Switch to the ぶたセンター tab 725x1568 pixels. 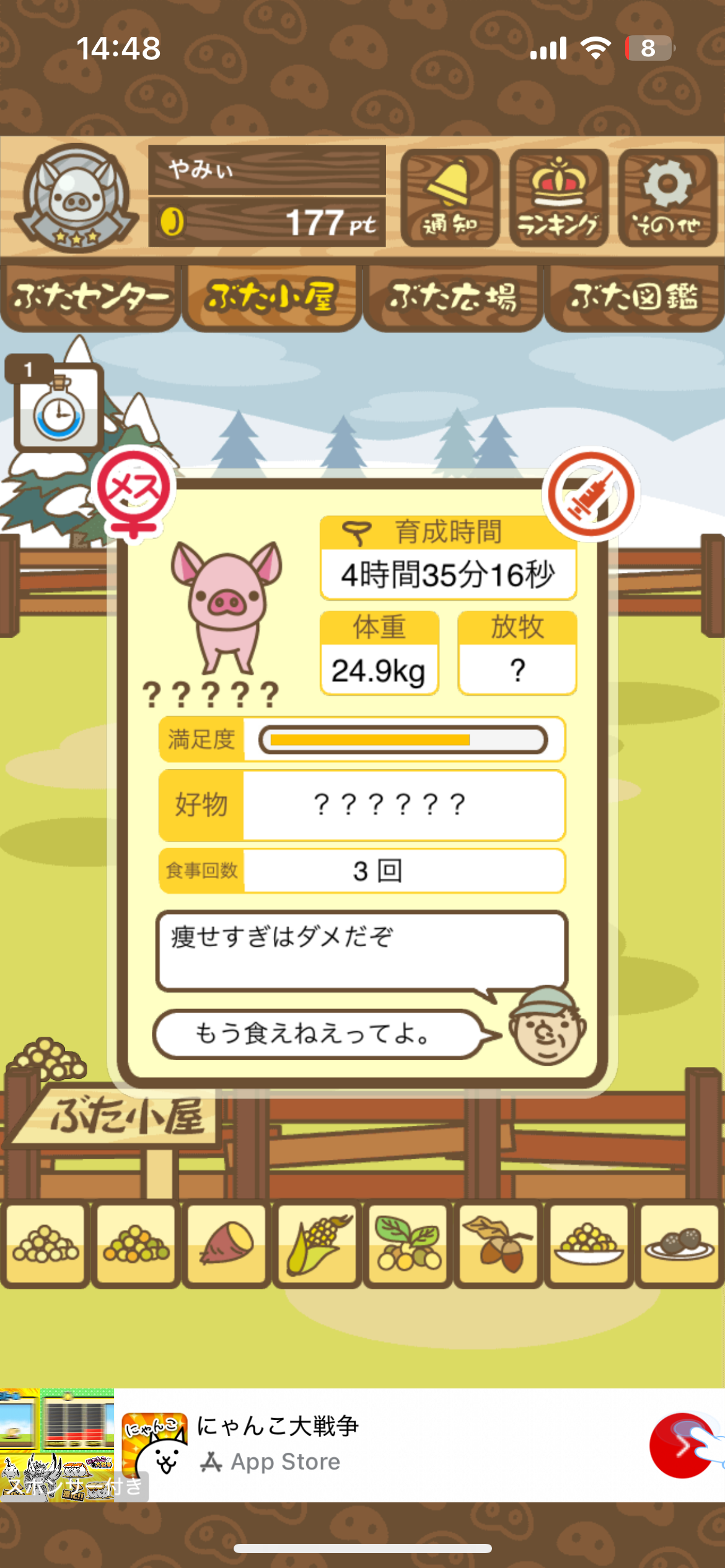point(90,297)
